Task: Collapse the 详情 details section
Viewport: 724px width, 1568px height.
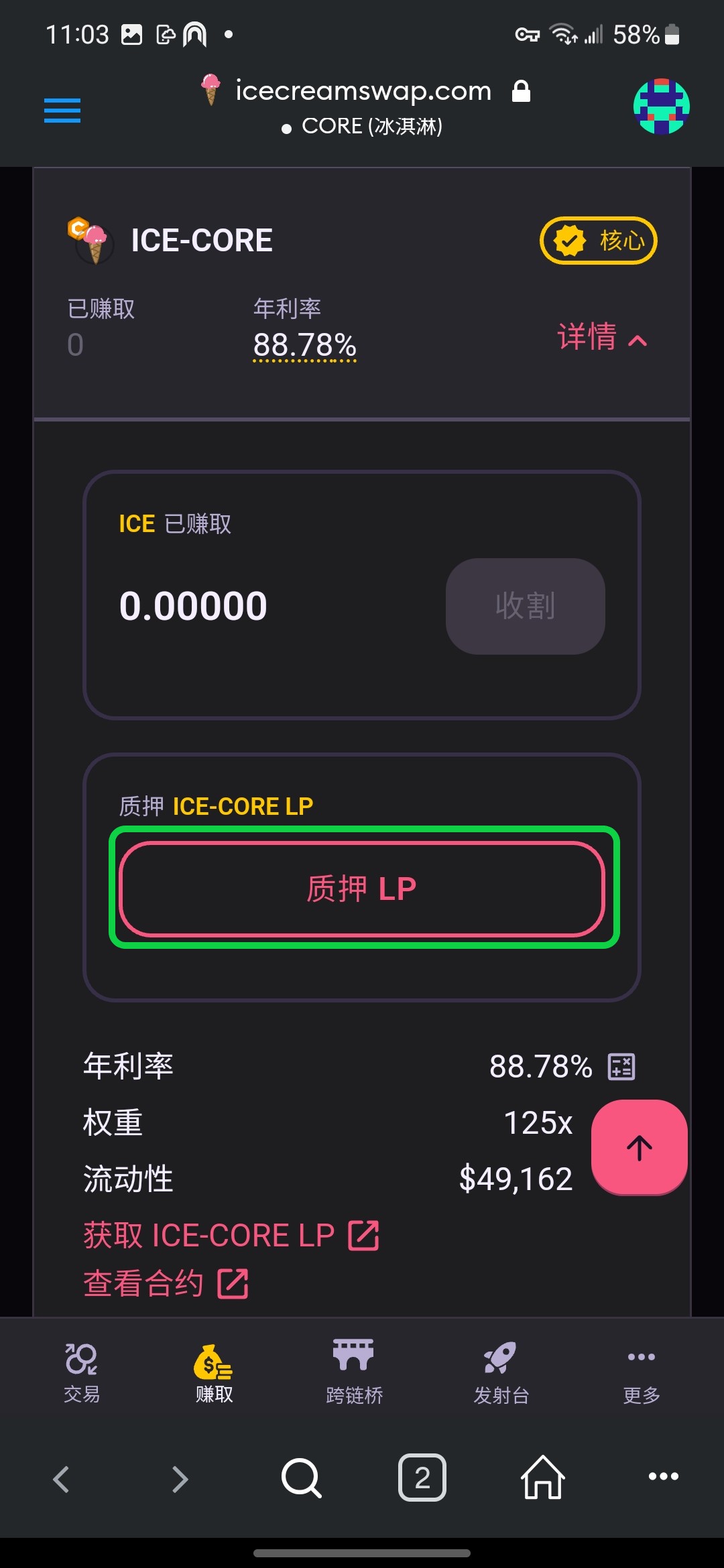Action: (601, 337)
